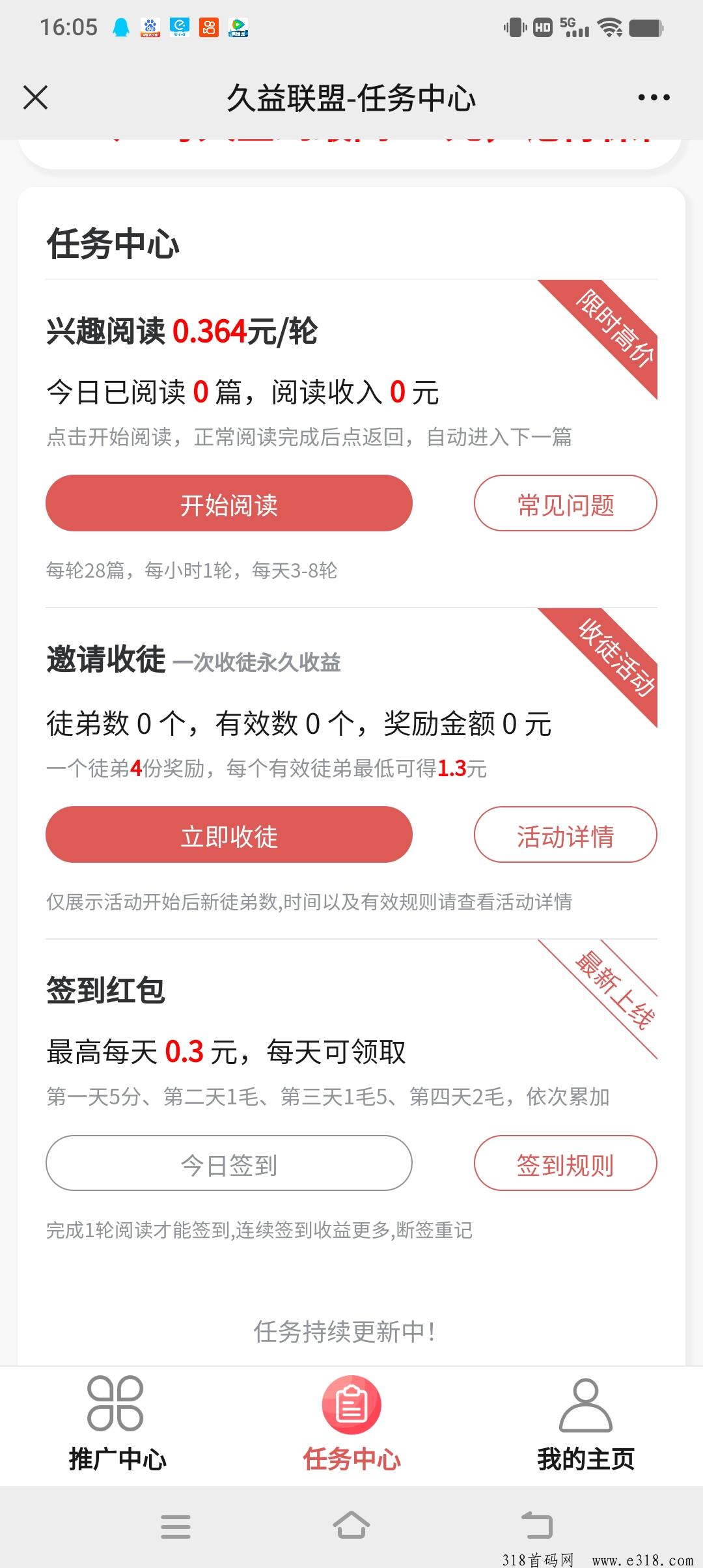This screenshot has height=1568, width=703.
Task: Open the three-dot overflow menu
Action: pos(654,98)
